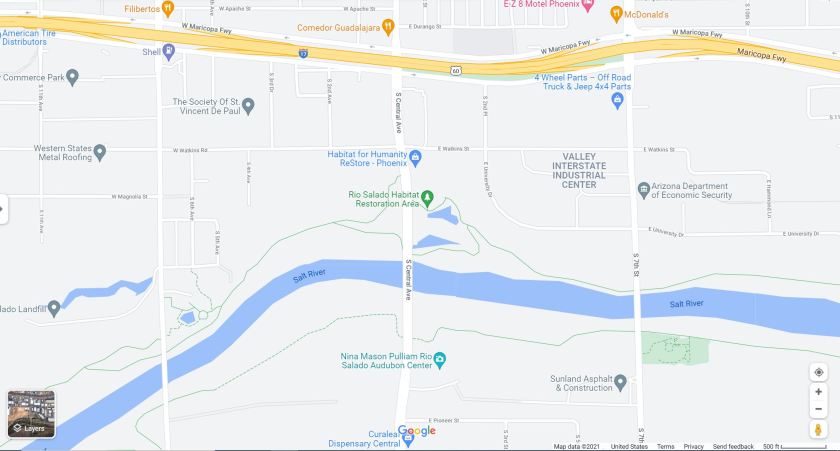This screenshot has width=840, height=451.
Task: Expand the collapsed side panel
Action: coord(3,210)
